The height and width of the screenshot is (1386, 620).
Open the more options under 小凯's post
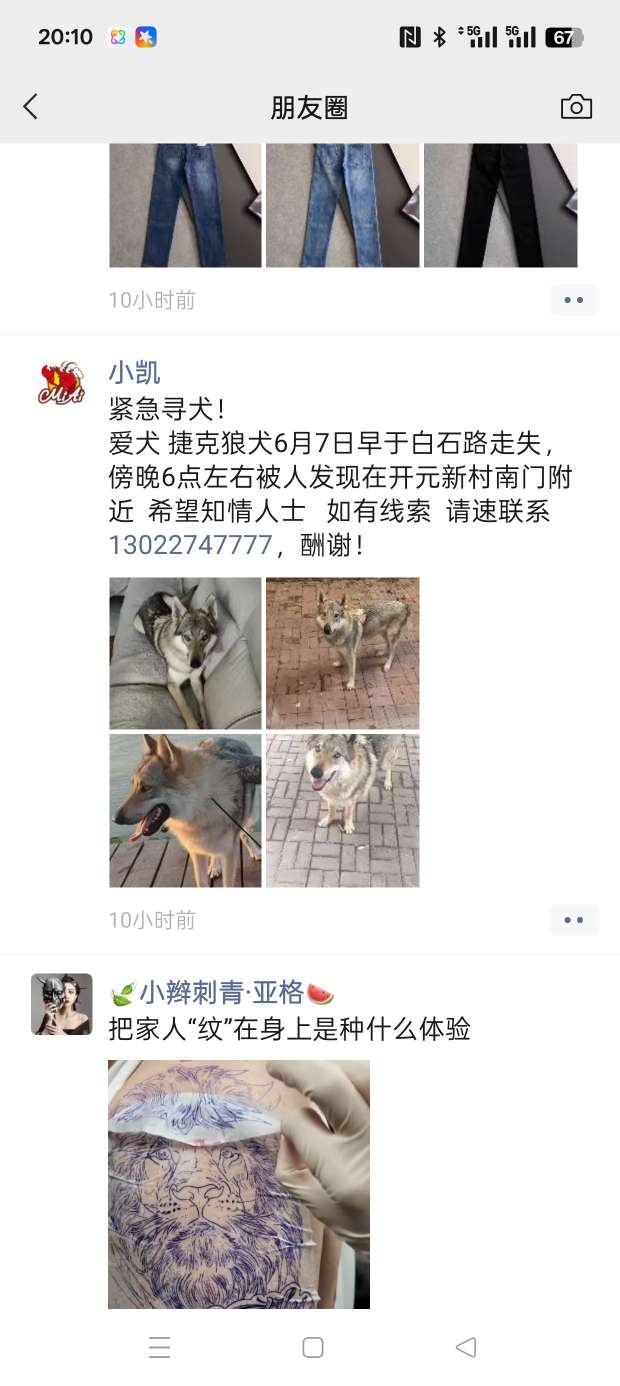click(x=573, y=920)
